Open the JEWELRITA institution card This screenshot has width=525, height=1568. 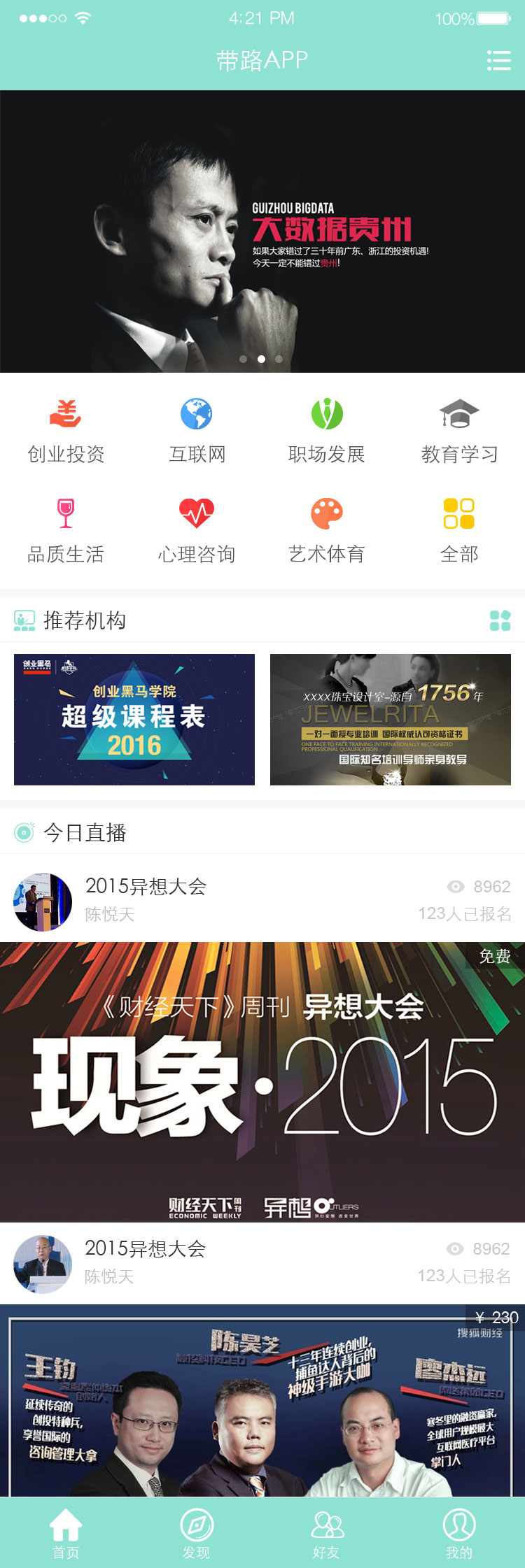[391, 720]
